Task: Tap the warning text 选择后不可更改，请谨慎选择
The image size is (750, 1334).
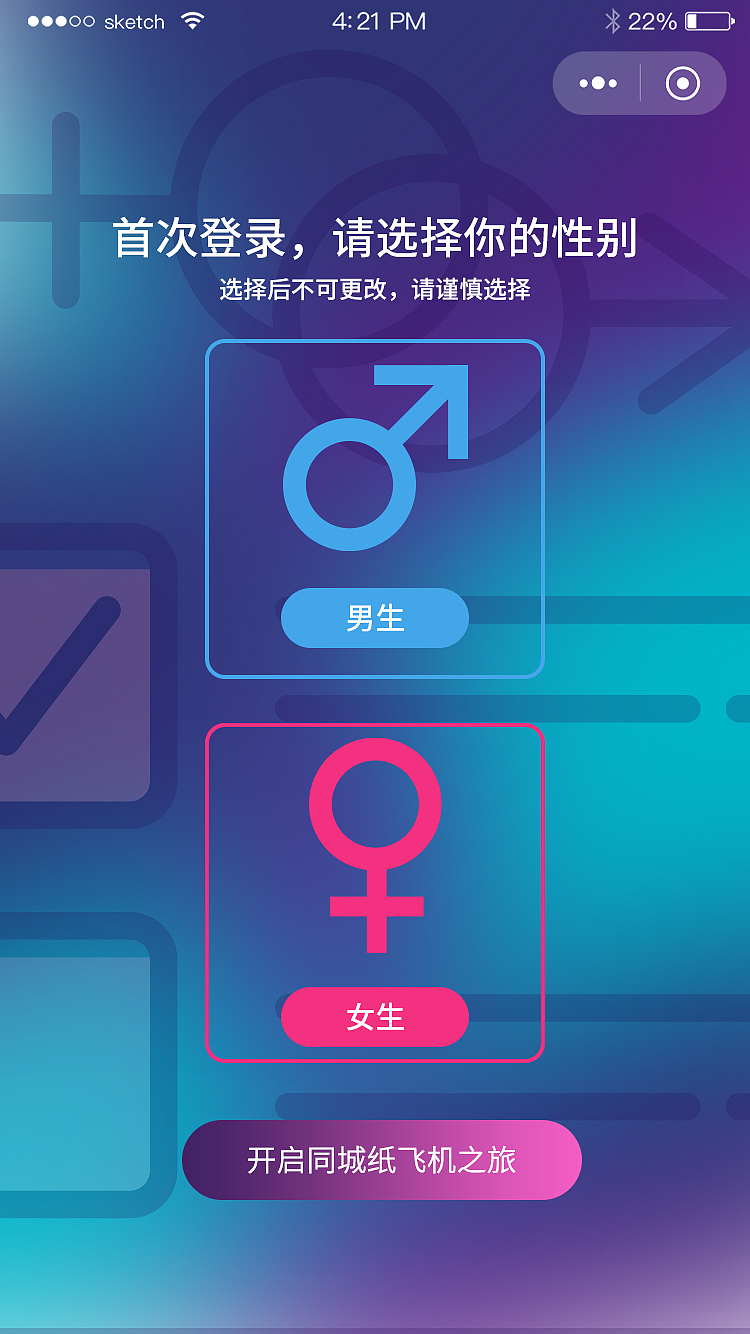Action: click(374, 290)
